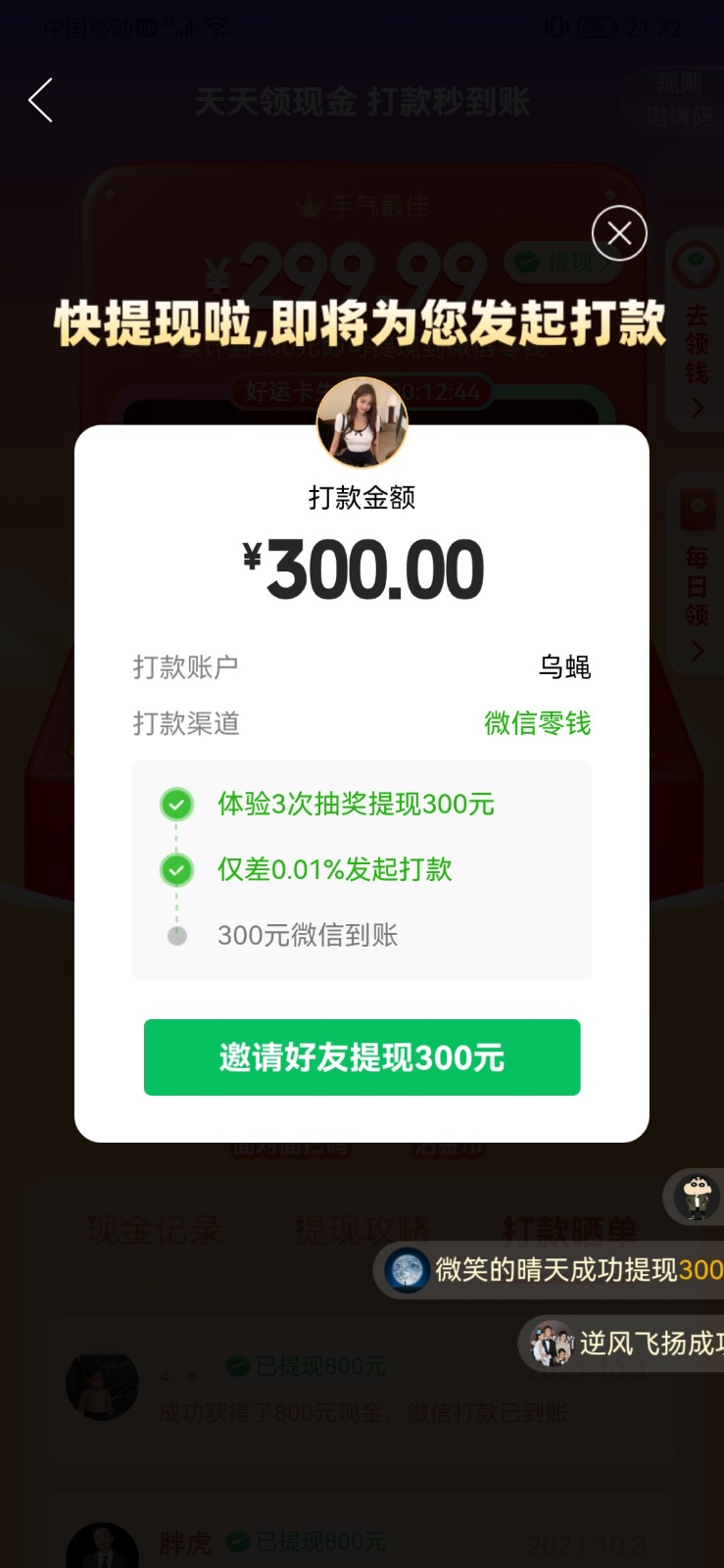
Task: Go back with the top-left arrow
Action: pyautogui.click(x=40, y=101)
